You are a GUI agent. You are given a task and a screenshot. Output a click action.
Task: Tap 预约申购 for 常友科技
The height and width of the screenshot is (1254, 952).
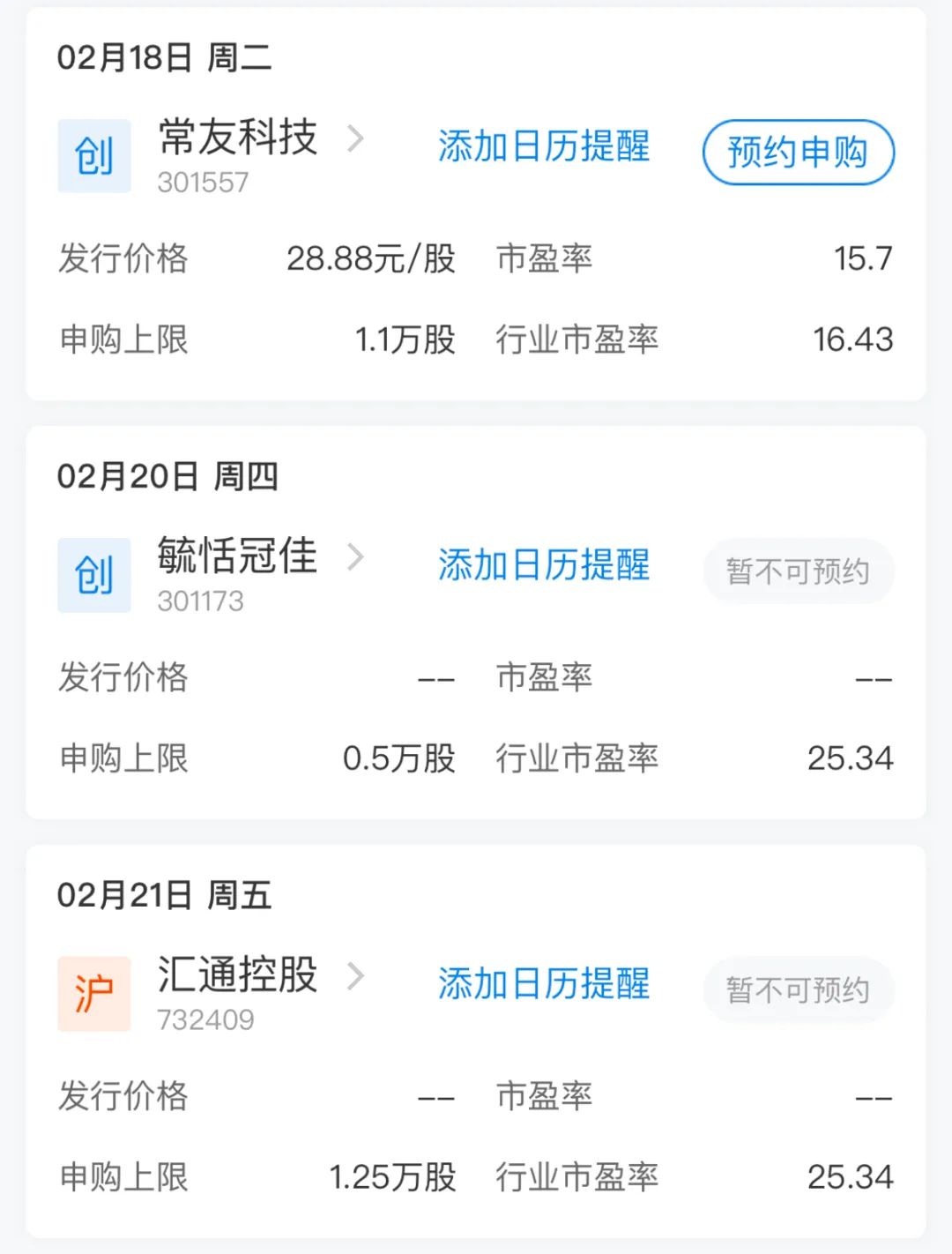(798, 153)
